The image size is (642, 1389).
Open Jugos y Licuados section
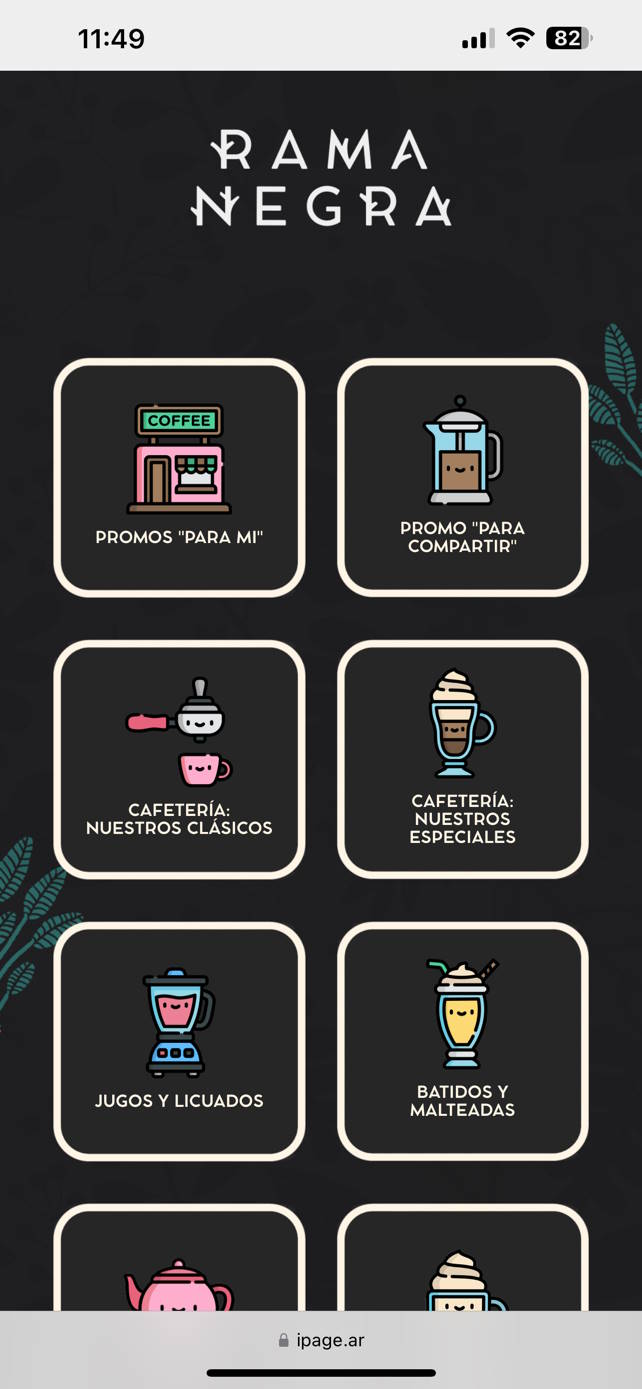(179, 1041)
